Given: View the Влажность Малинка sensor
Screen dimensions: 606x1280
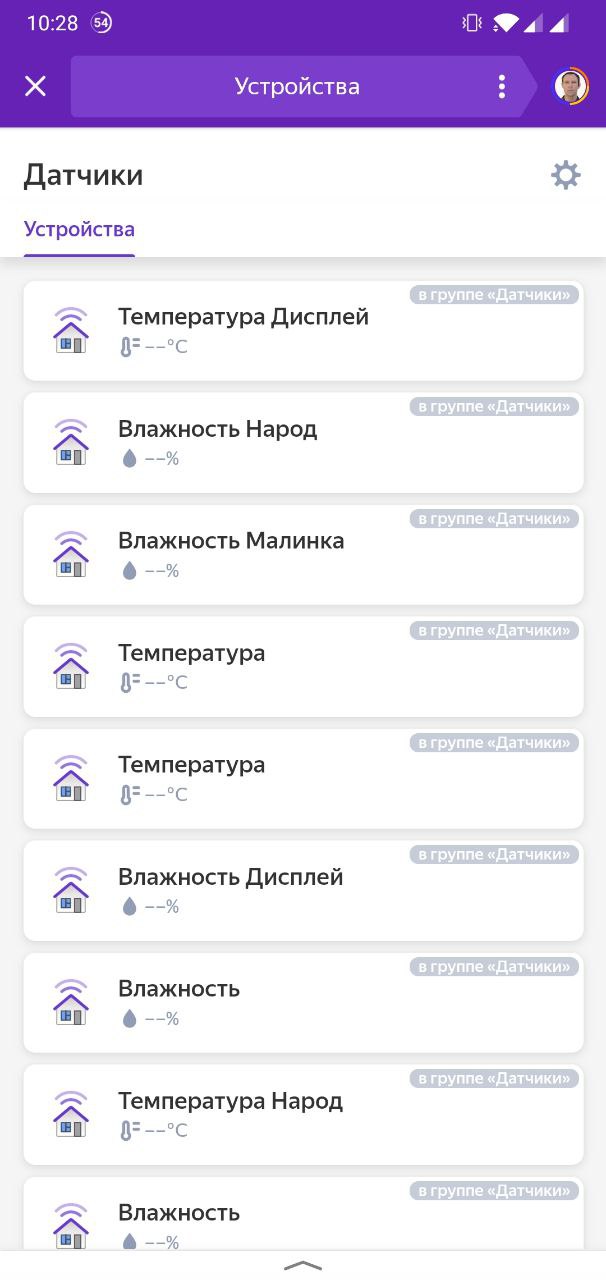Looking at the screenshot, I should (303, 555).
